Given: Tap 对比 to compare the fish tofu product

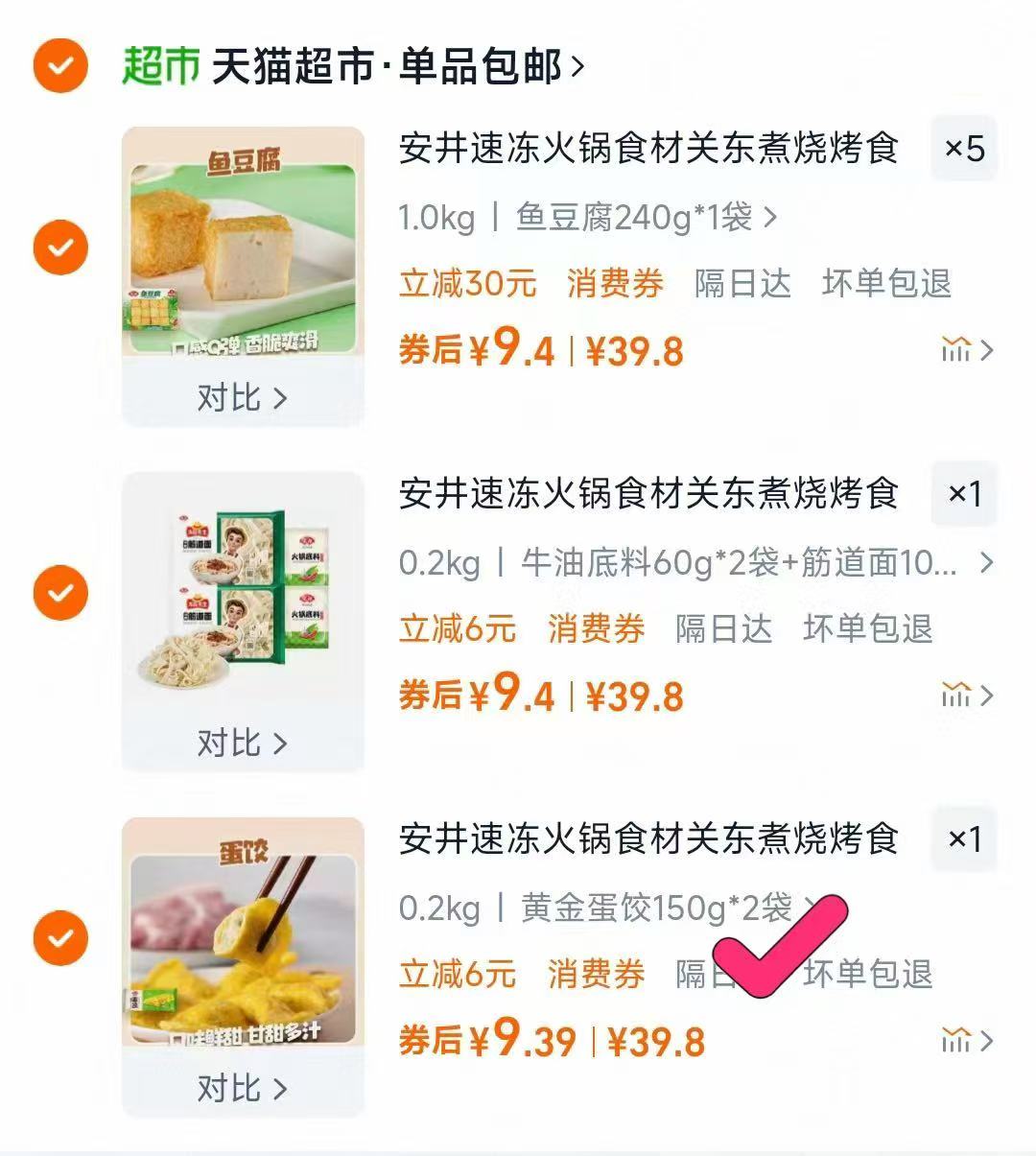Looking at the screenshot, I should pos(243,397).
